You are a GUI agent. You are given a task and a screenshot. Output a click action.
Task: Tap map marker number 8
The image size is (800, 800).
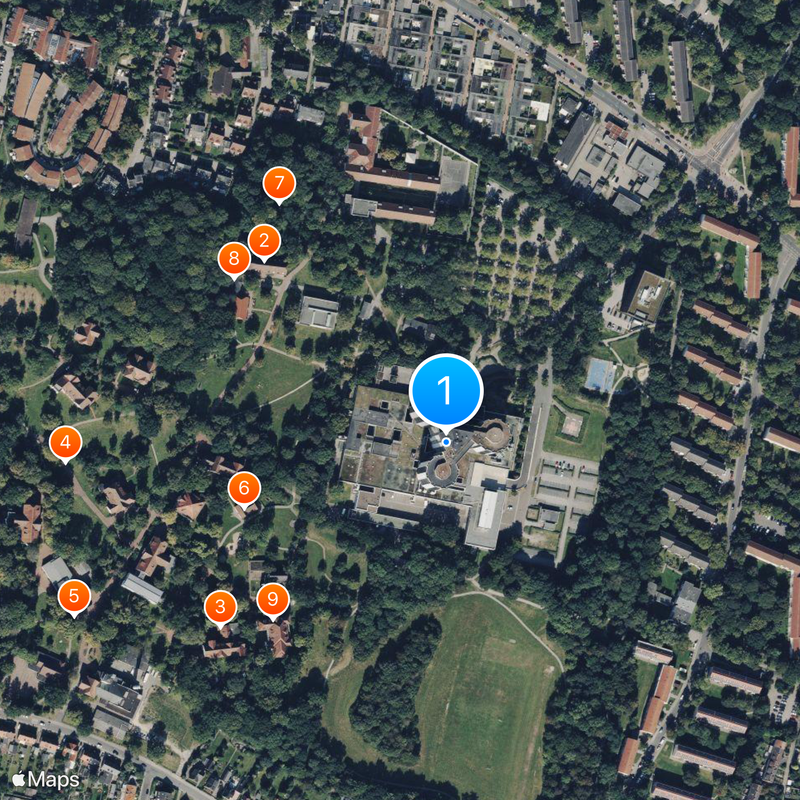click(x=234, y=260)
